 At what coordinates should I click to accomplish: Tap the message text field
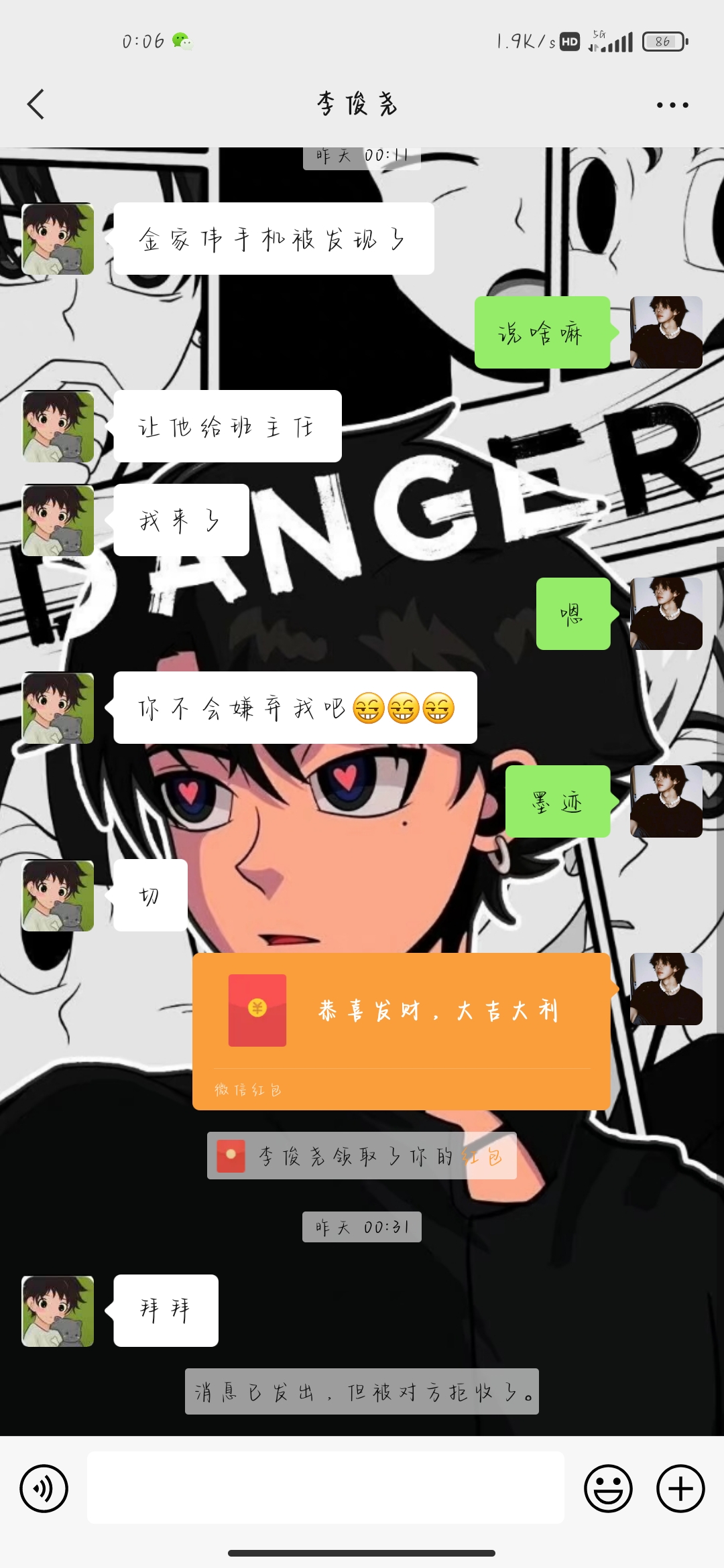[325, 1488]
